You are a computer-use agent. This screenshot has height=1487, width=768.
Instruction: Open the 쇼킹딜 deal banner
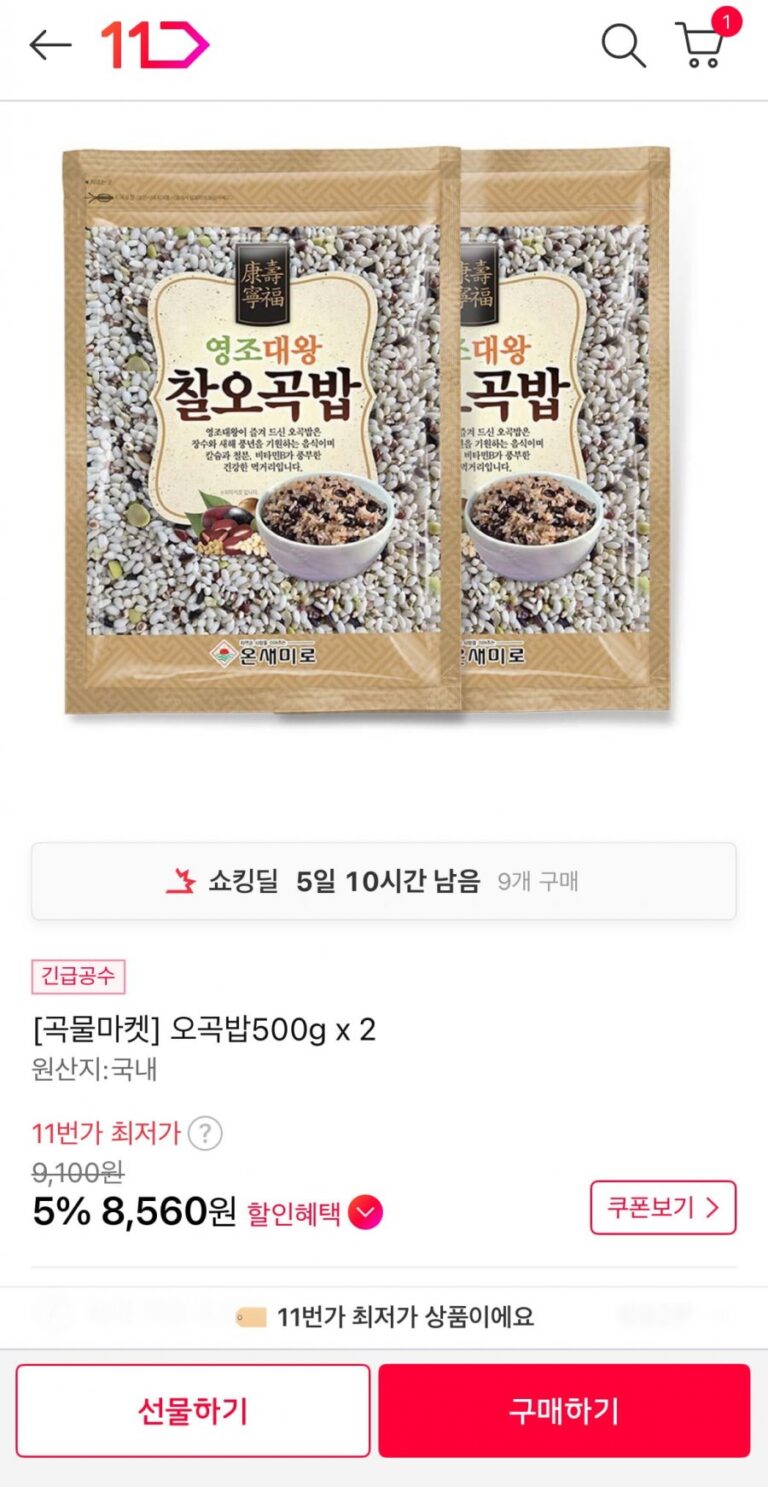pyautogui.click(x=384, y=881)
